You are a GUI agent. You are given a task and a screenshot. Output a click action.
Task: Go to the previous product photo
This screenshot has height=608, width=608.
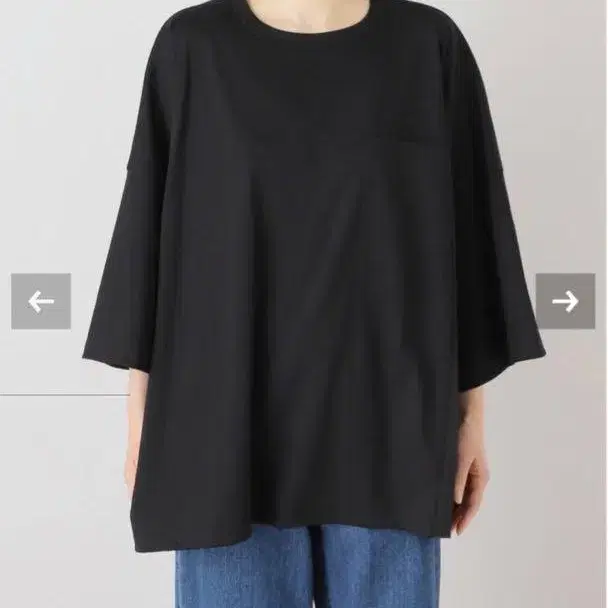[x=41, y=301]
